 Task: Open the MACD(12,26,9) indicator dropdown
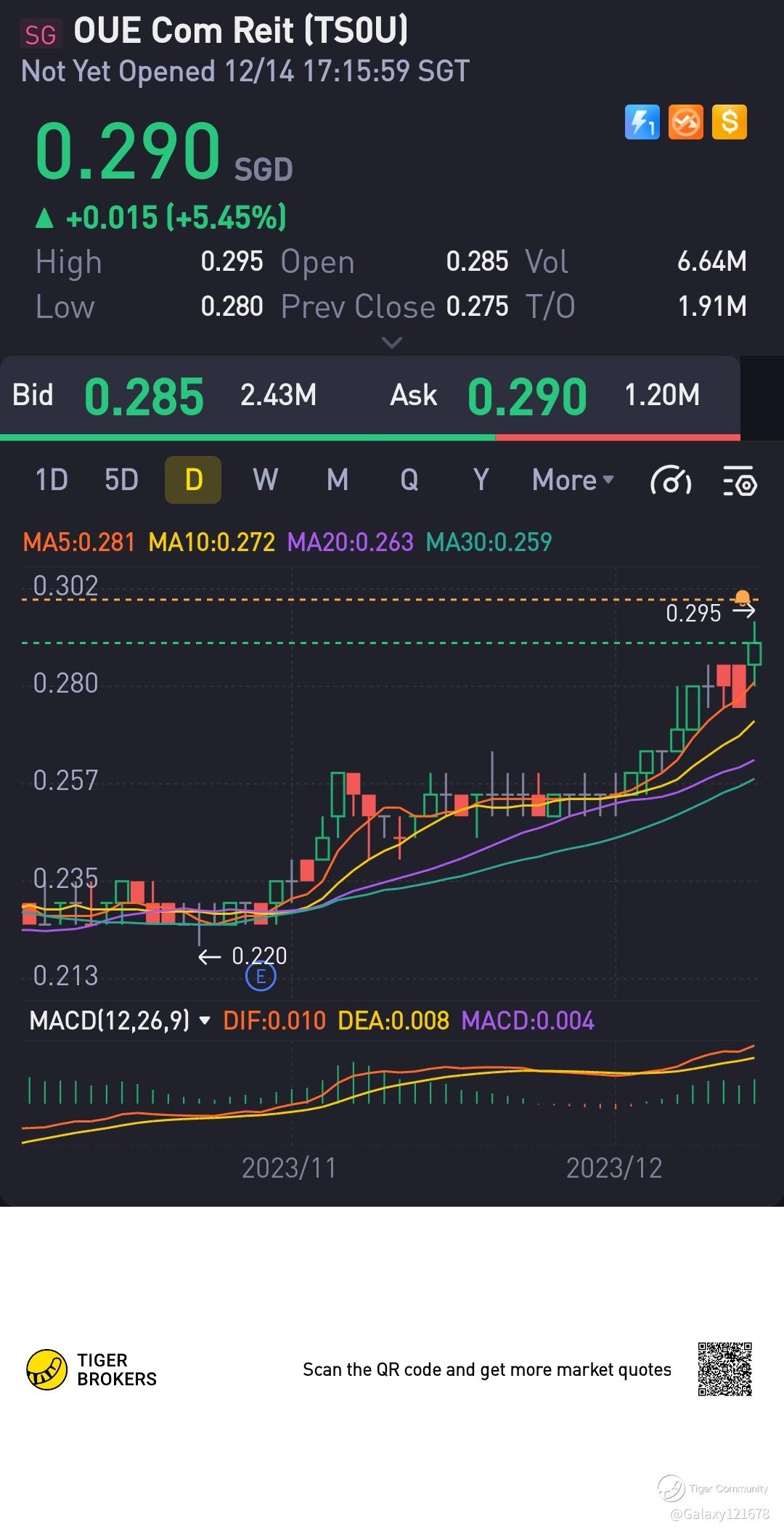pos(120,1020)
